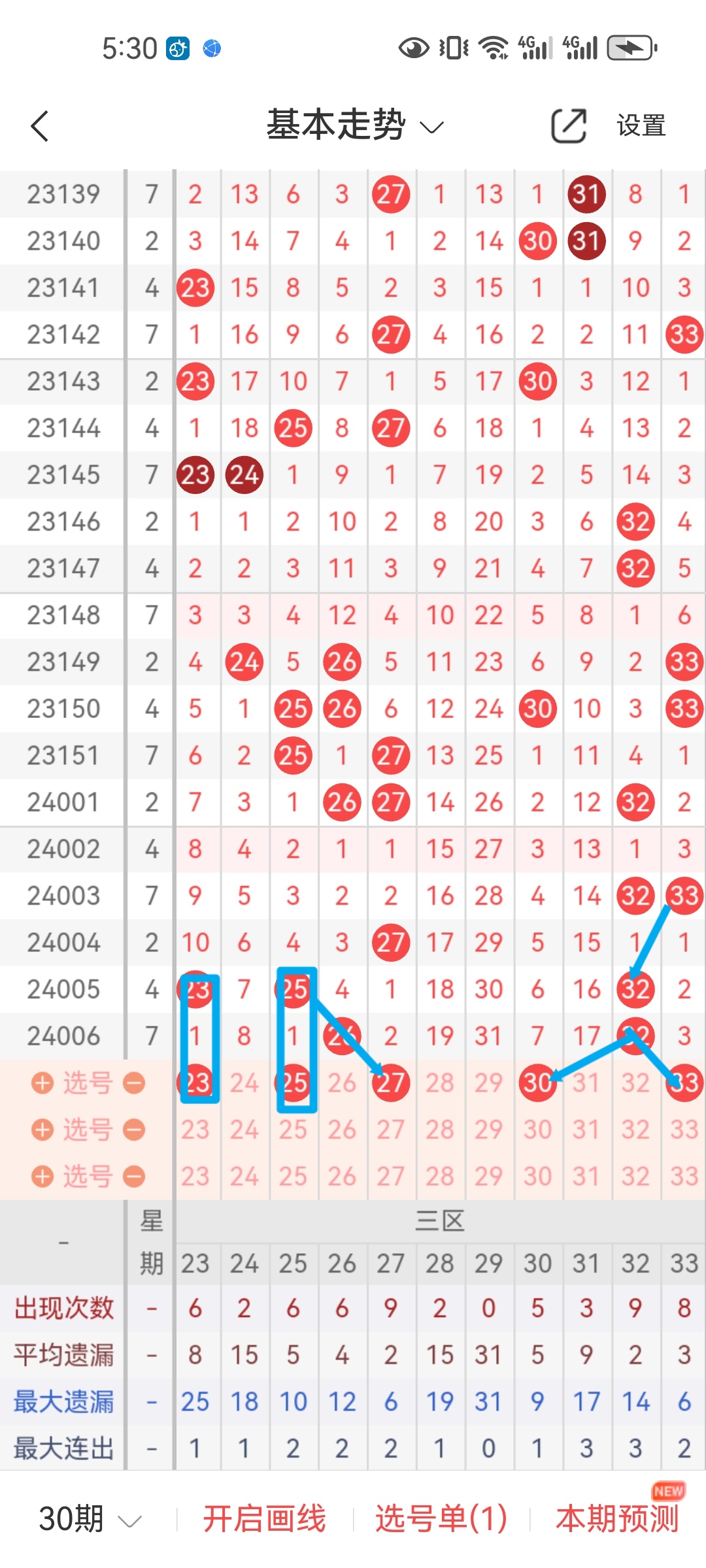The image size is (706, 1568).
Task: Expand the 基本走势 chart type dropdown
Action: pos(355,125)
